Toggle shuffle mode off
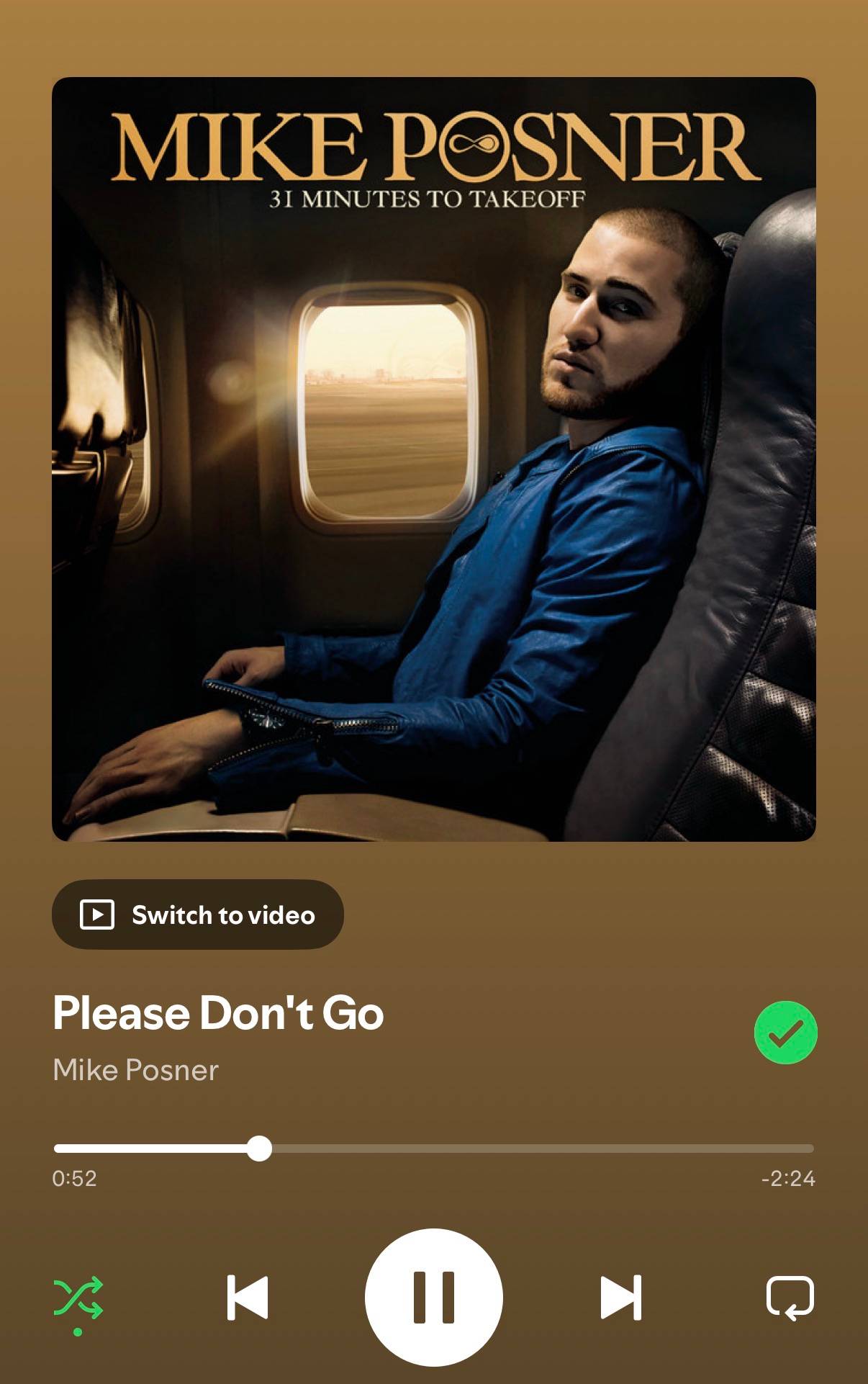 click(x=78, y=1299)
